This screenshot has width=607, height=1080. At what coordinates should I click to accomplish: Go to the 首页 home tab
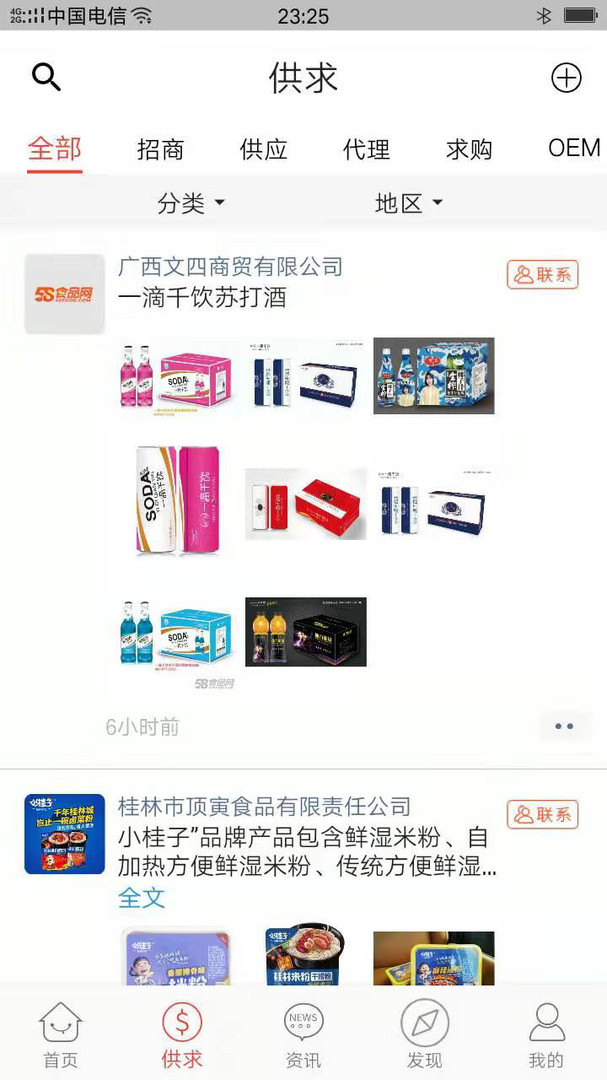(x=60, y=1036)
